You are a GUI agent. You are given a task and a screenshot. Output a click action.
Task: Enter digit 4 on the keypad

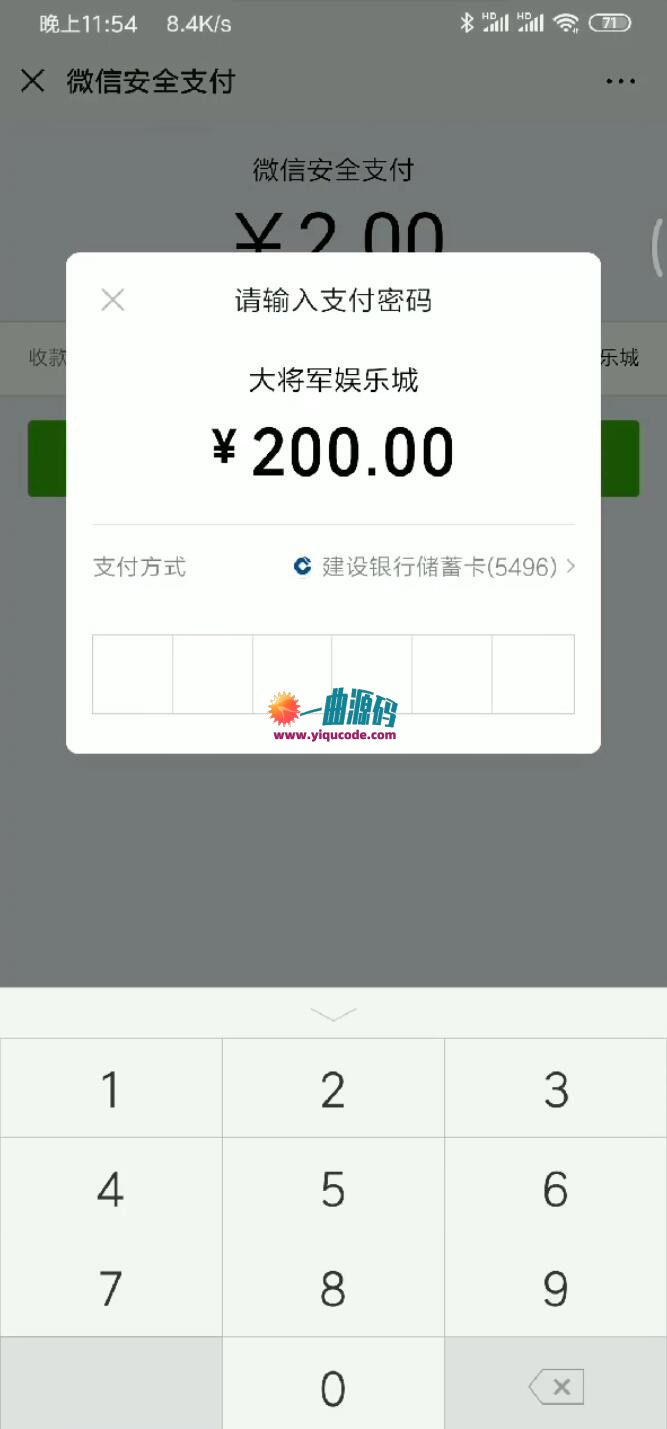pyautogui.click(x=111, y=1188)
